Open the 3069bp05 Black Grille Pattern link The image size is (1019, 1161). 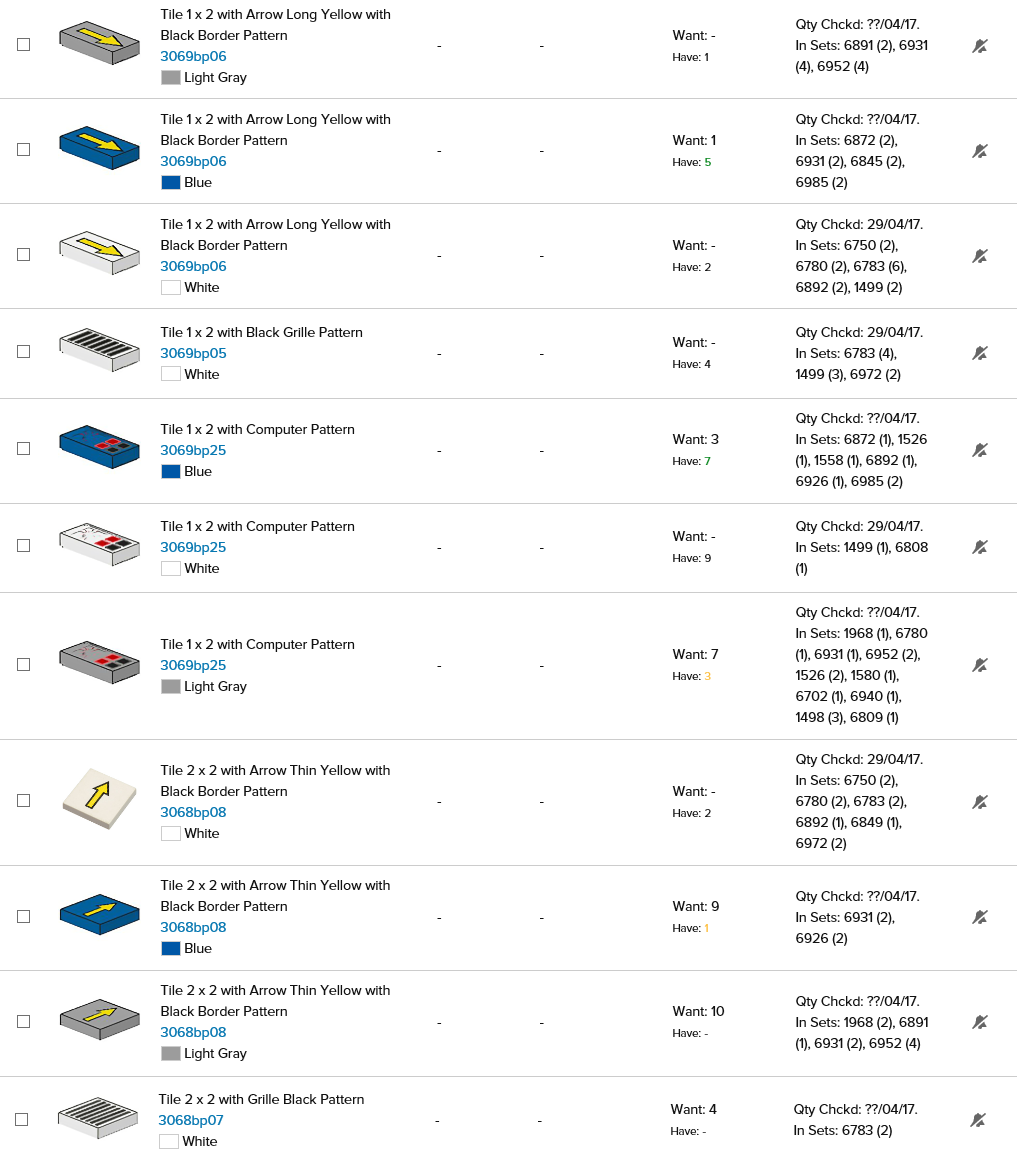pos(193,353)
